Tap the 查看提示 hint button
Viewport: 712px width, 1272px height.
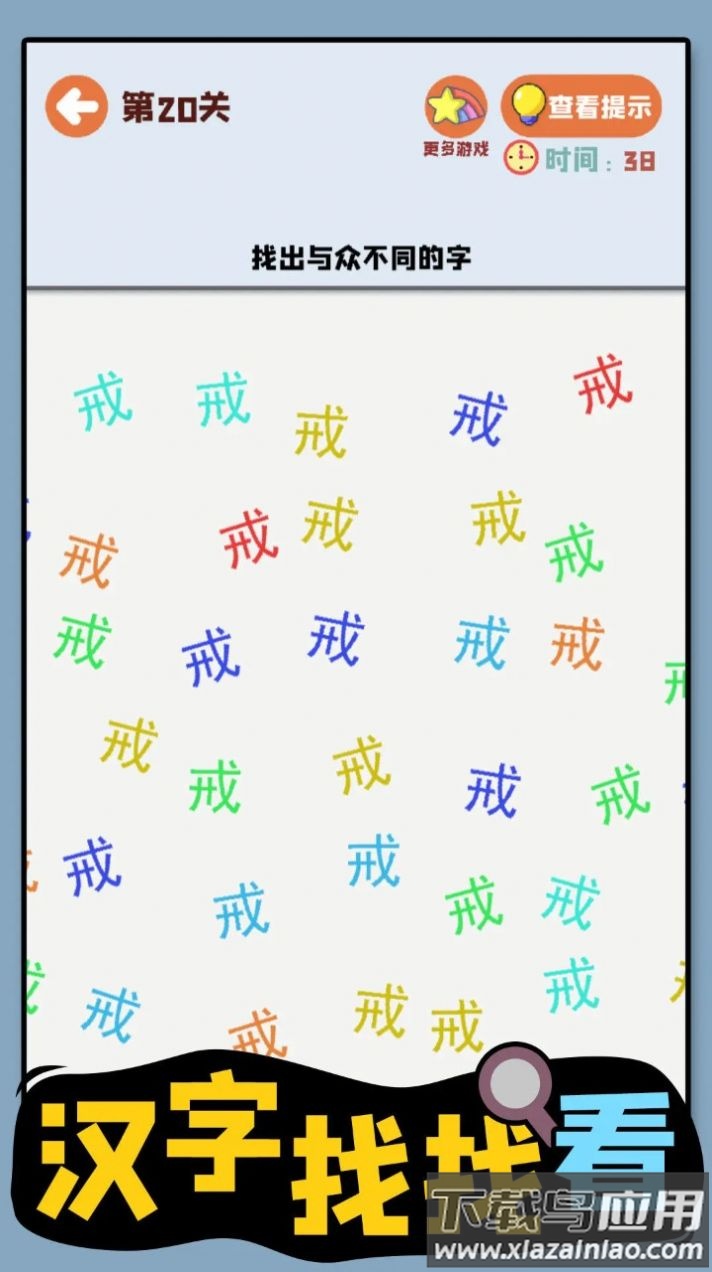pos(581,105)
